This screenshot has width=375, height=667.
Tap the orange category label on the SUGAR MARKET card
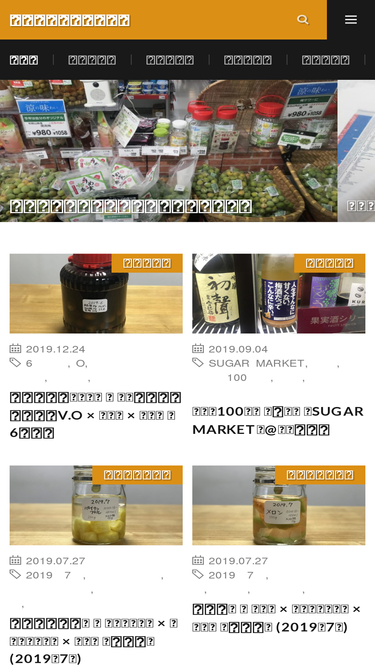click(x=330, y=263)
